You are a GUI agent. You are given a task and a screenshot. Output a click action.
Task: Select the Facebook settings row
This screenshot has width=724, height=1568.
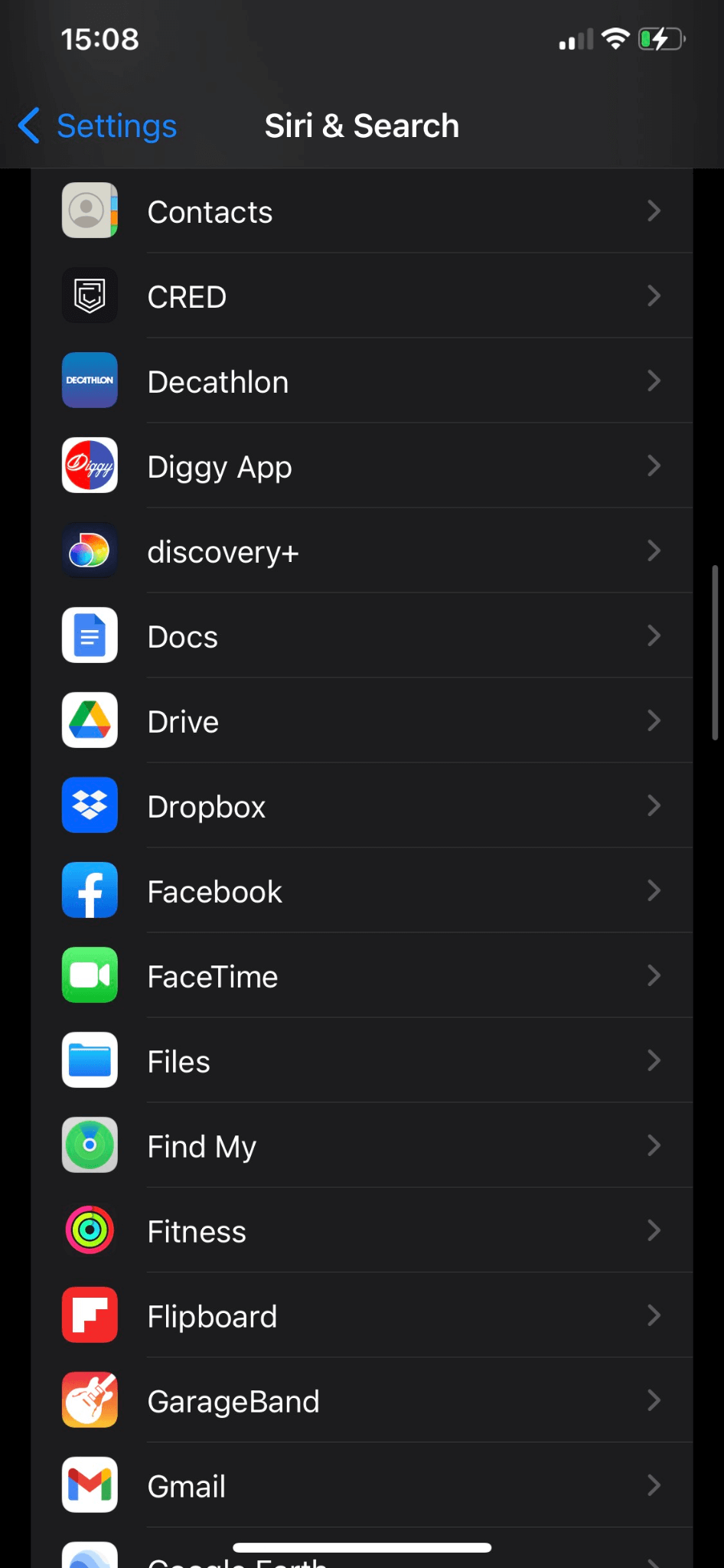(383, 890)
